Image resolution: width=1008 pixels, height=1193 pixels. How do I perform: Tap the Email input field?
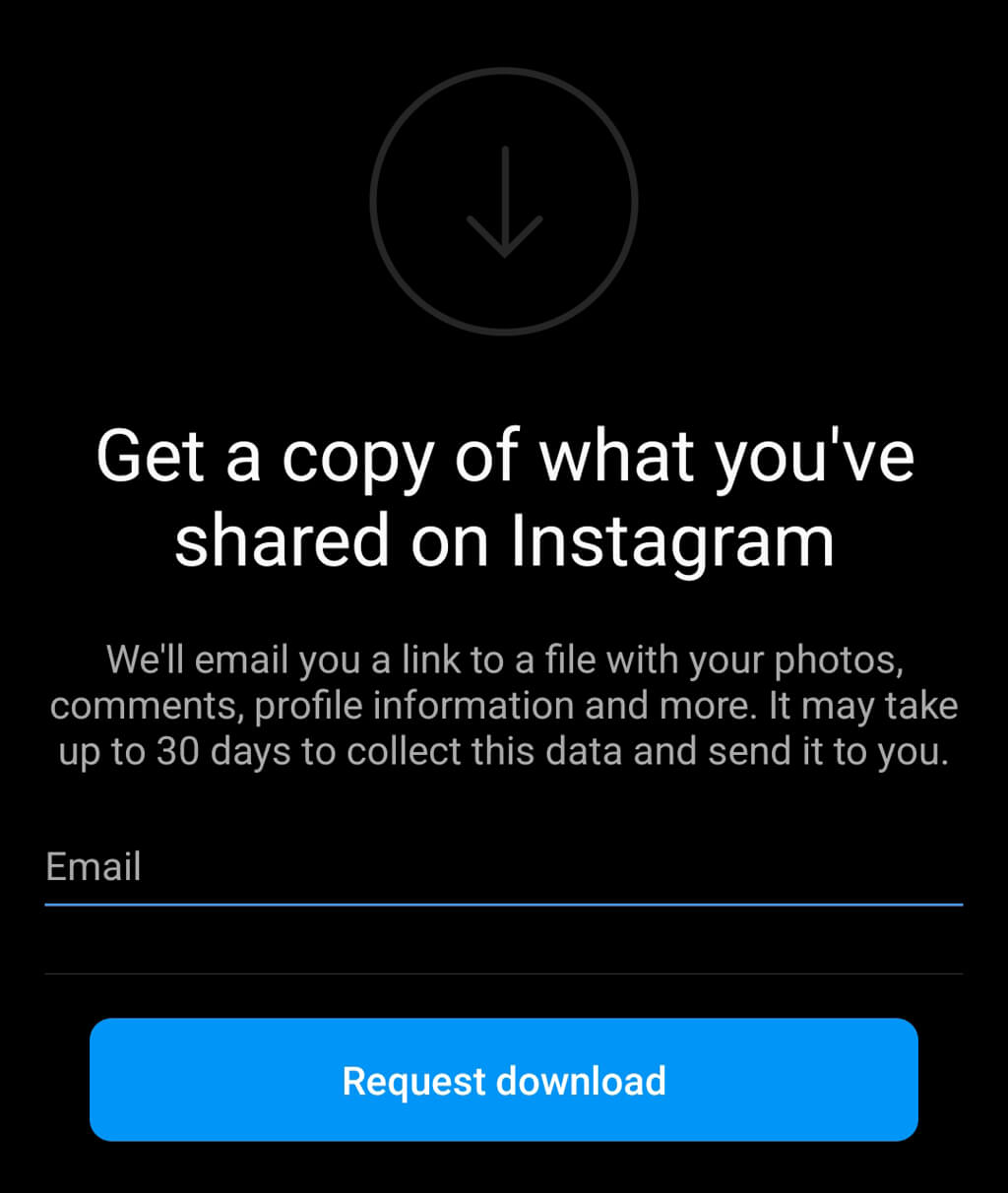pyautogui.click(x=503, y=867)
